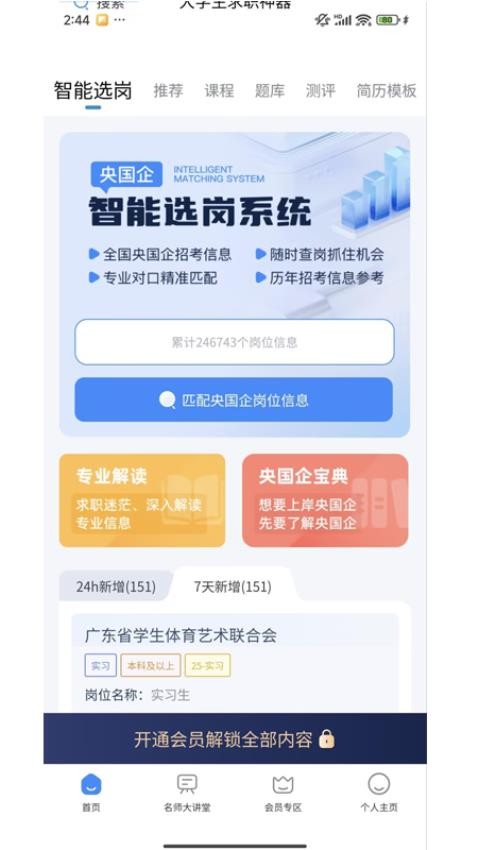478x850 pixels.
Task: Go to 个人主页 profile page
Action: point(379,792)
